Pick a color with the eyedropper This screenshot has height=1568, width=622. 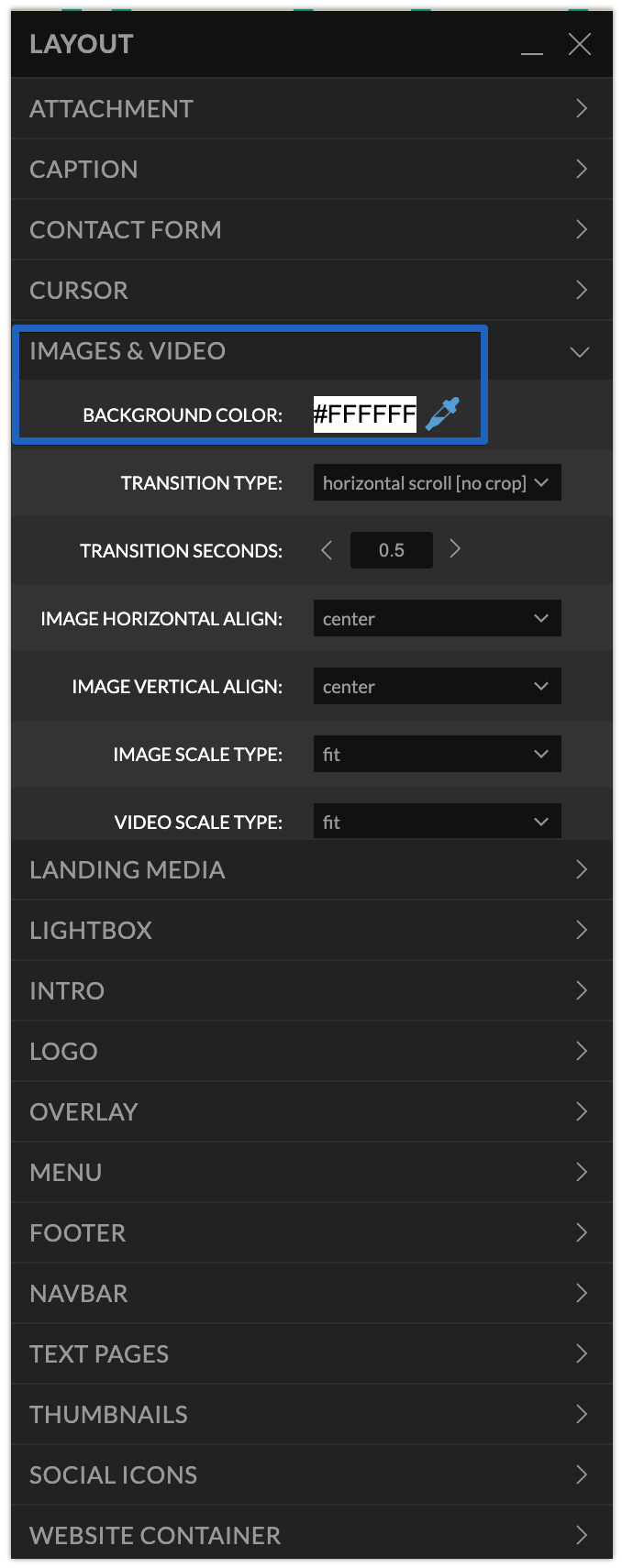point(442,414)
